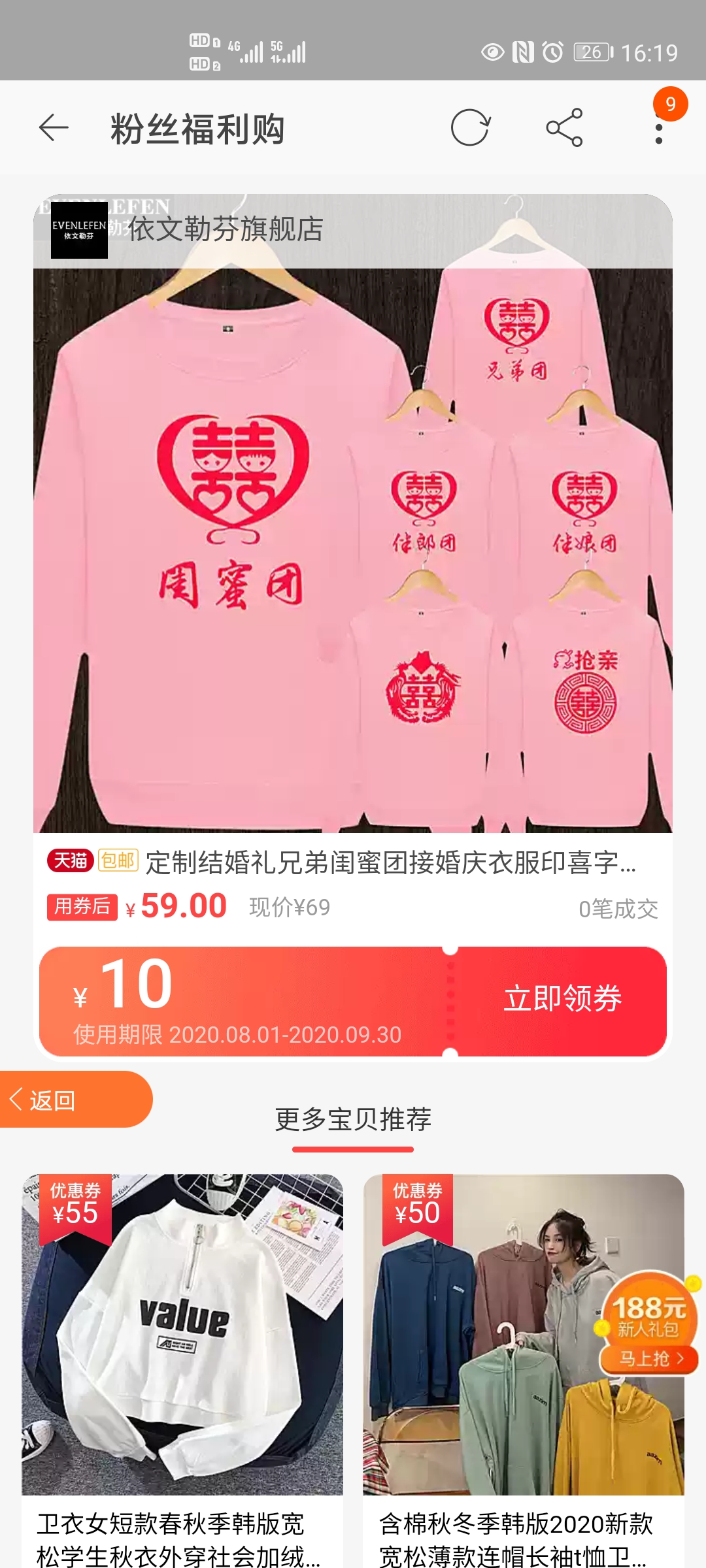Open the pink wedding sweatshirt product
Viewport: 706px width, 1568px height.
click(x=353, y=549)
